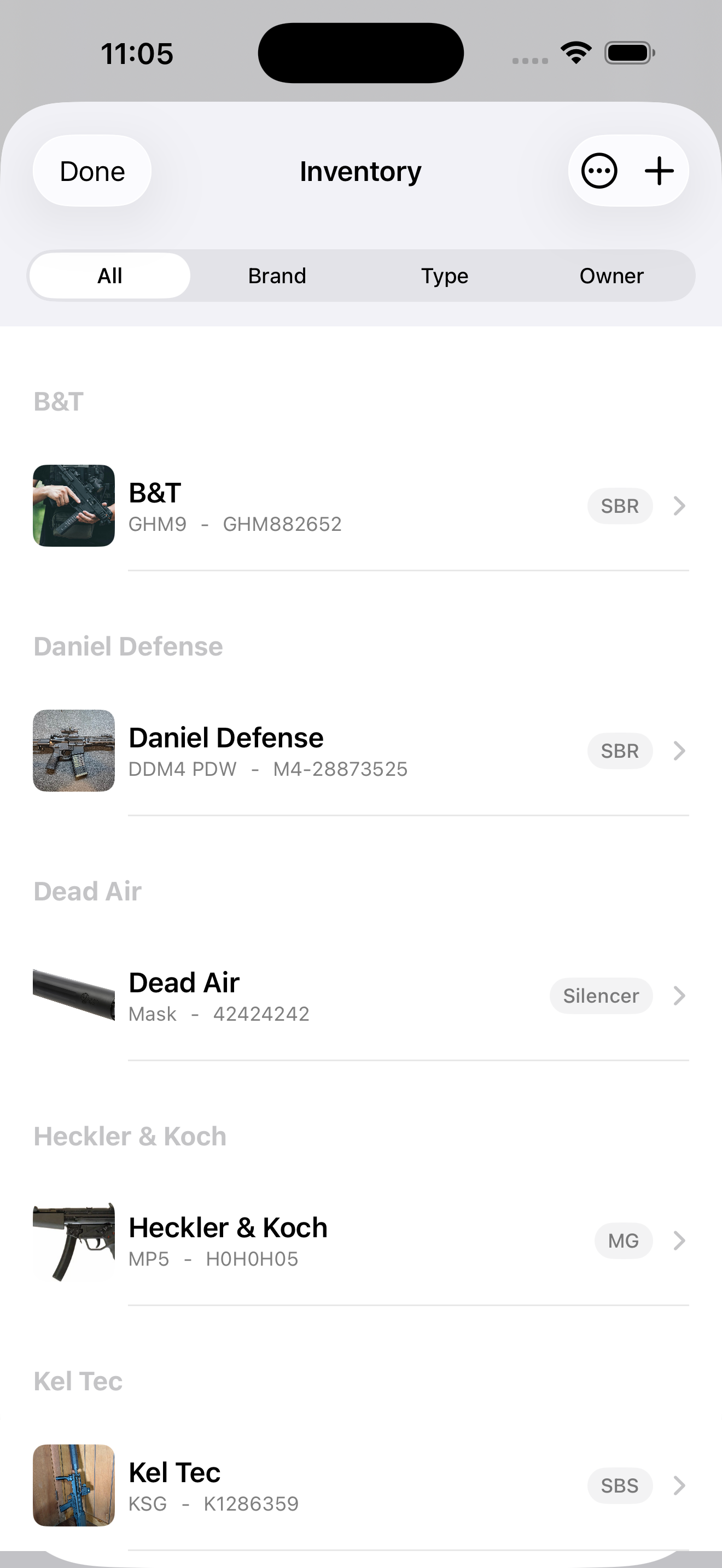Tap the WiFi indicator in the status bar
The image size is (722, 1568).
point(575,52)
